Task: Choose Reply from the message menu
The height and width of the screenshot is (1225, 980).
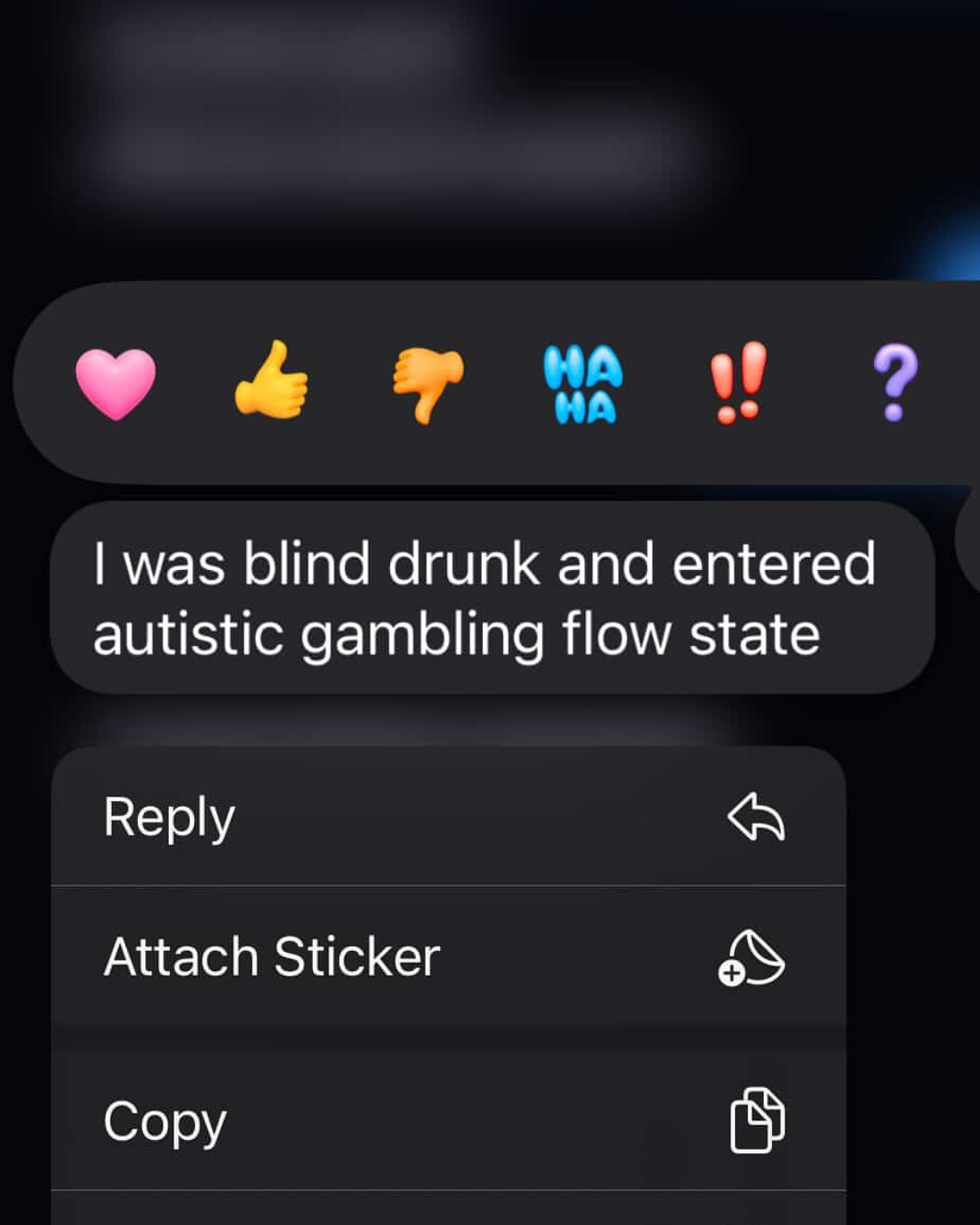Action: (448, 817)
